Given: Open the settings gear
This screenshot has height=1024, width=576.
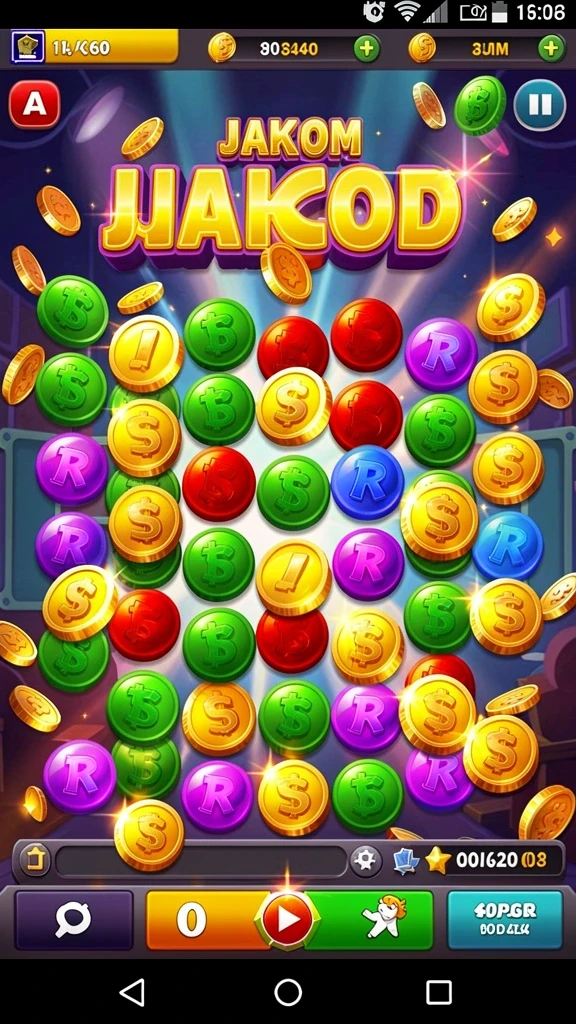Looking at the screenshot, I should (366, 861).
